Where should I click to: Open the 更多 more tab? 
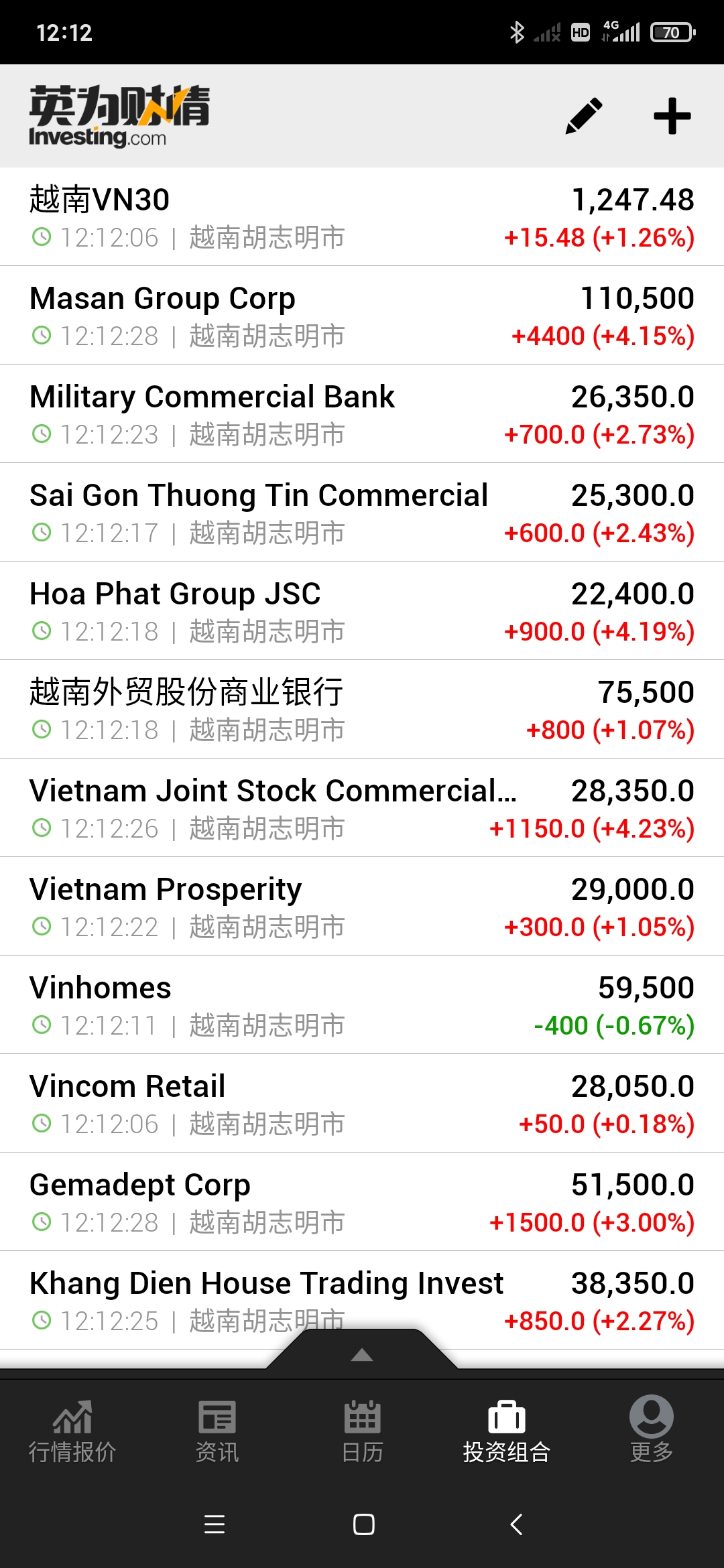click(652, 1432)
